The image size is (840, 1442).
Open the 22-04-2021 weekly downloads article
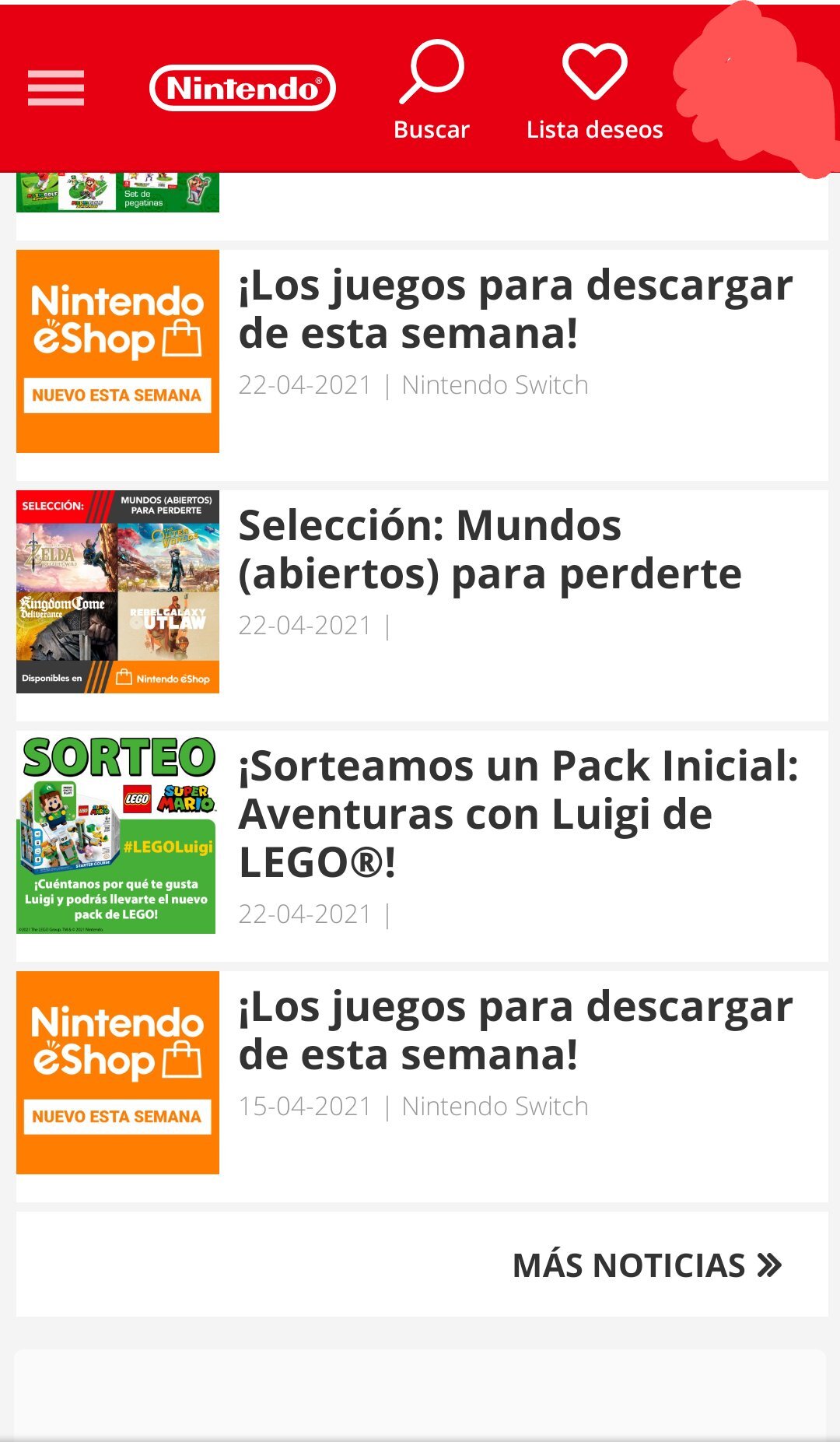tap(515, 310)
